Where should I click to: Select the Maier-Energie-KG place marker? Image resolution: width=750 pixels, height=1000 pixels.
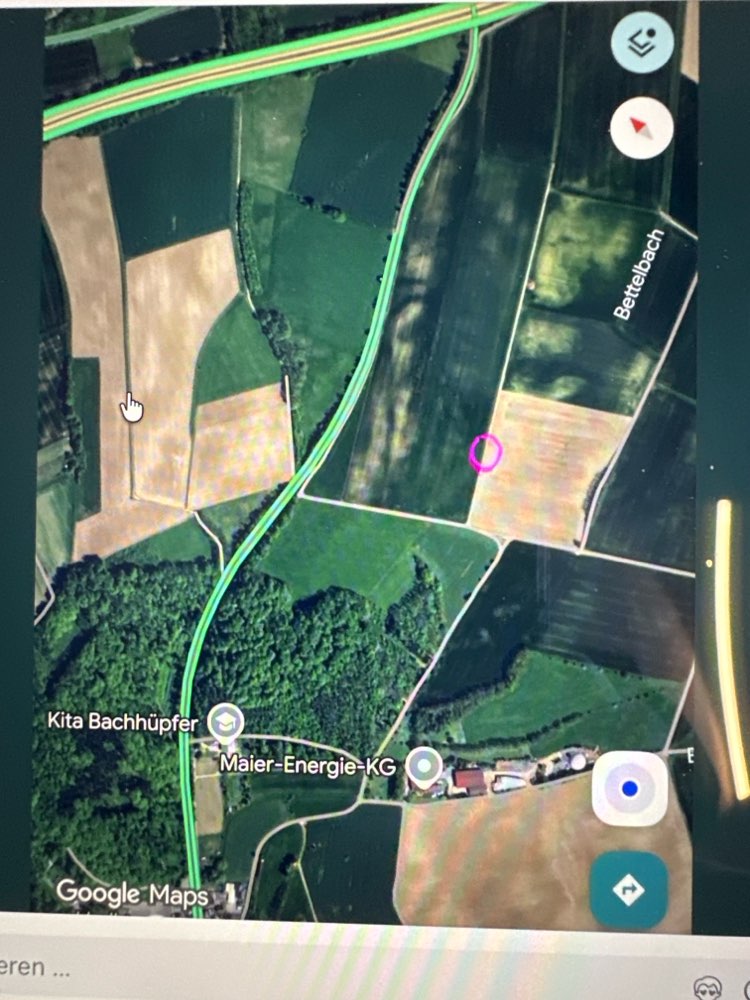[424, 764]
